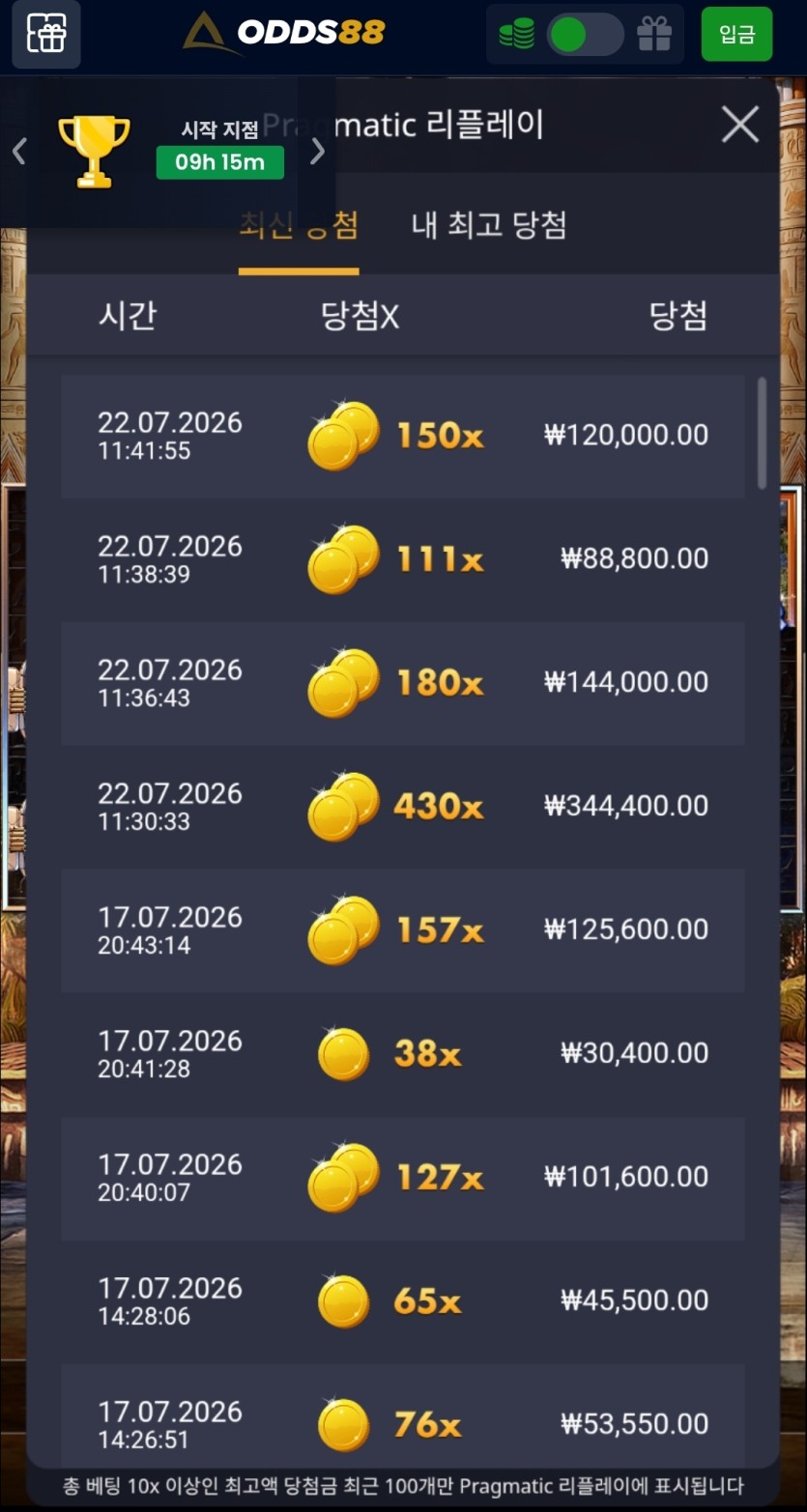Open the 38x replay worth ₩30,400.00
The width and height of the screenshot is (807, 1512).
click(x=403, y=1055)
